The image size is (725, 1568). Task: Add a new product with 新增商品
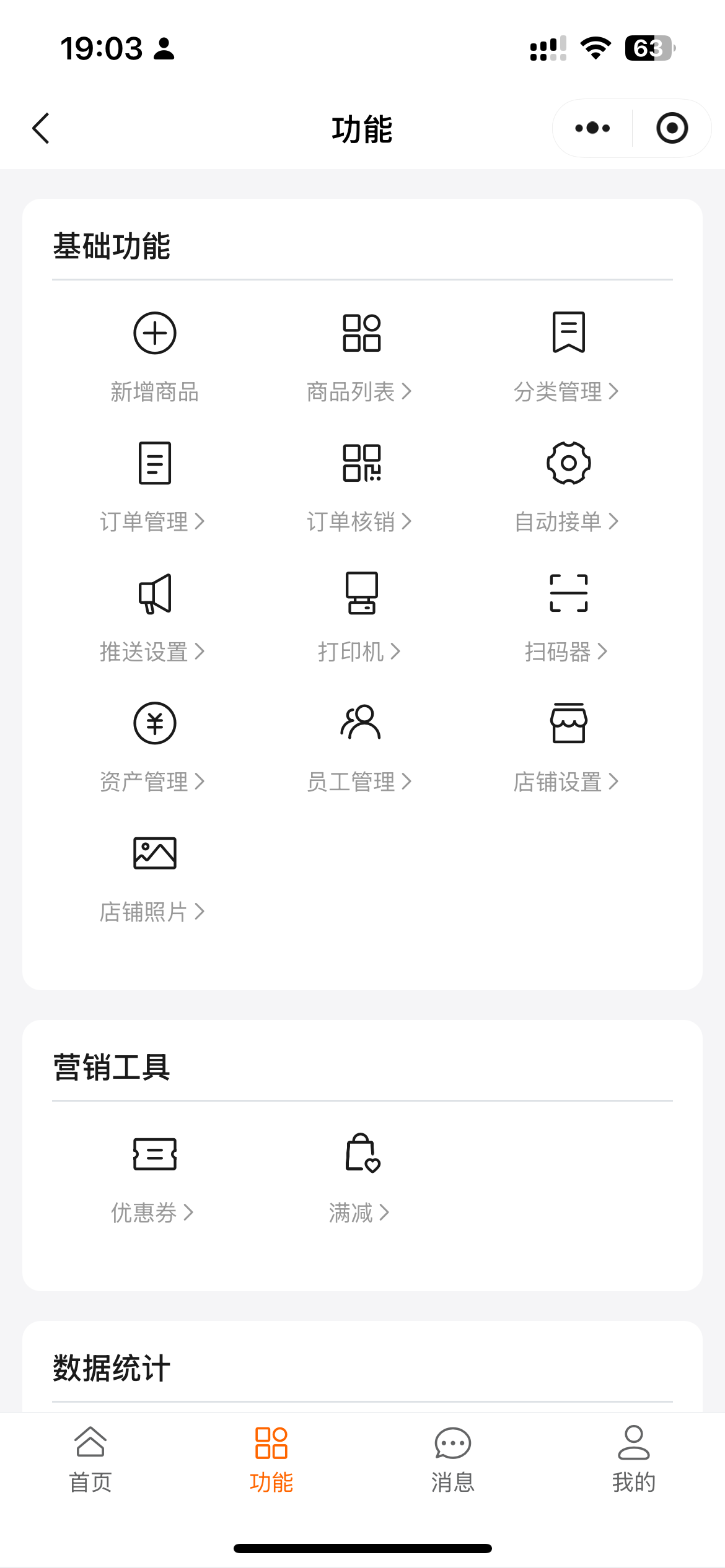click(155, 357)
